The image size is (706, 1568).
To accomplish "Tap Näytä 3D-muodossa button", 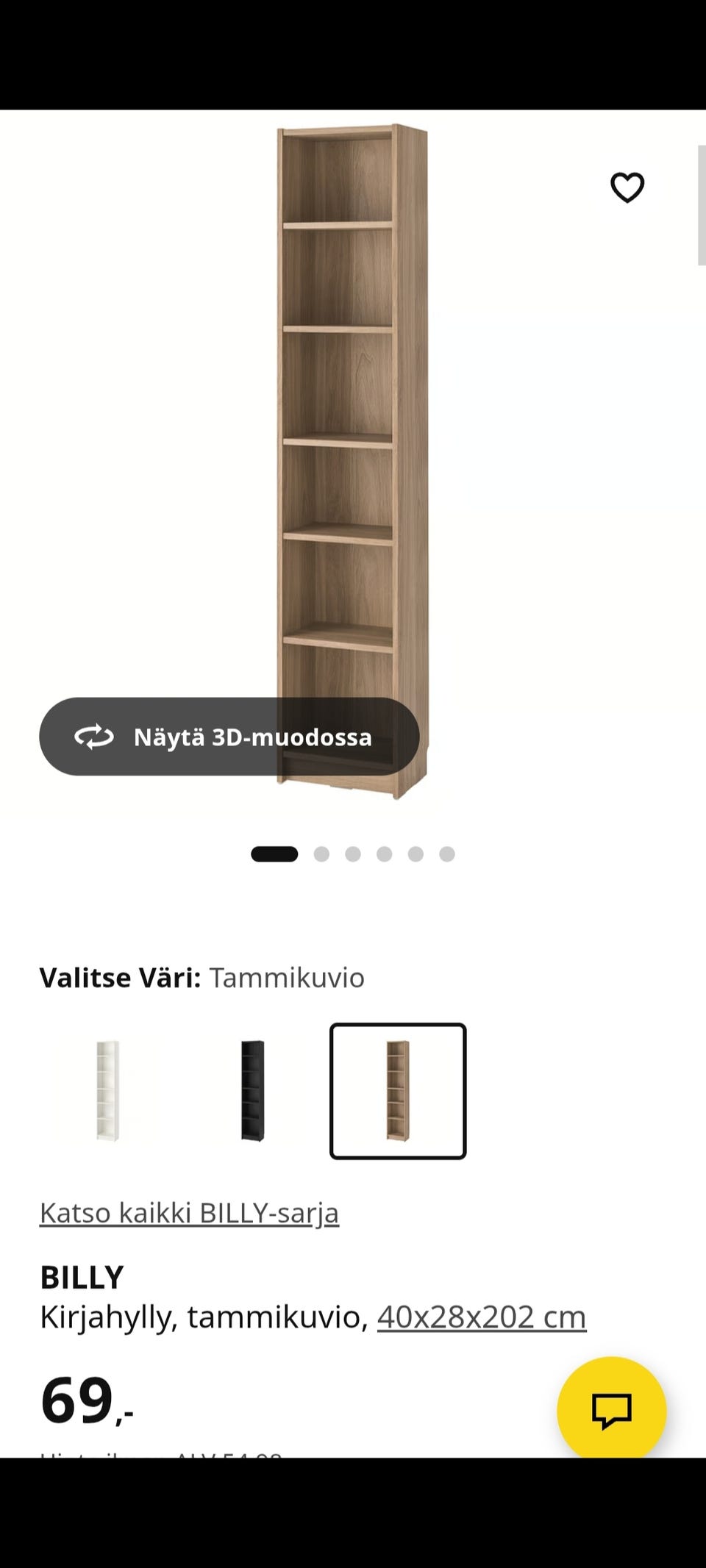I will [x=229, y=737].
